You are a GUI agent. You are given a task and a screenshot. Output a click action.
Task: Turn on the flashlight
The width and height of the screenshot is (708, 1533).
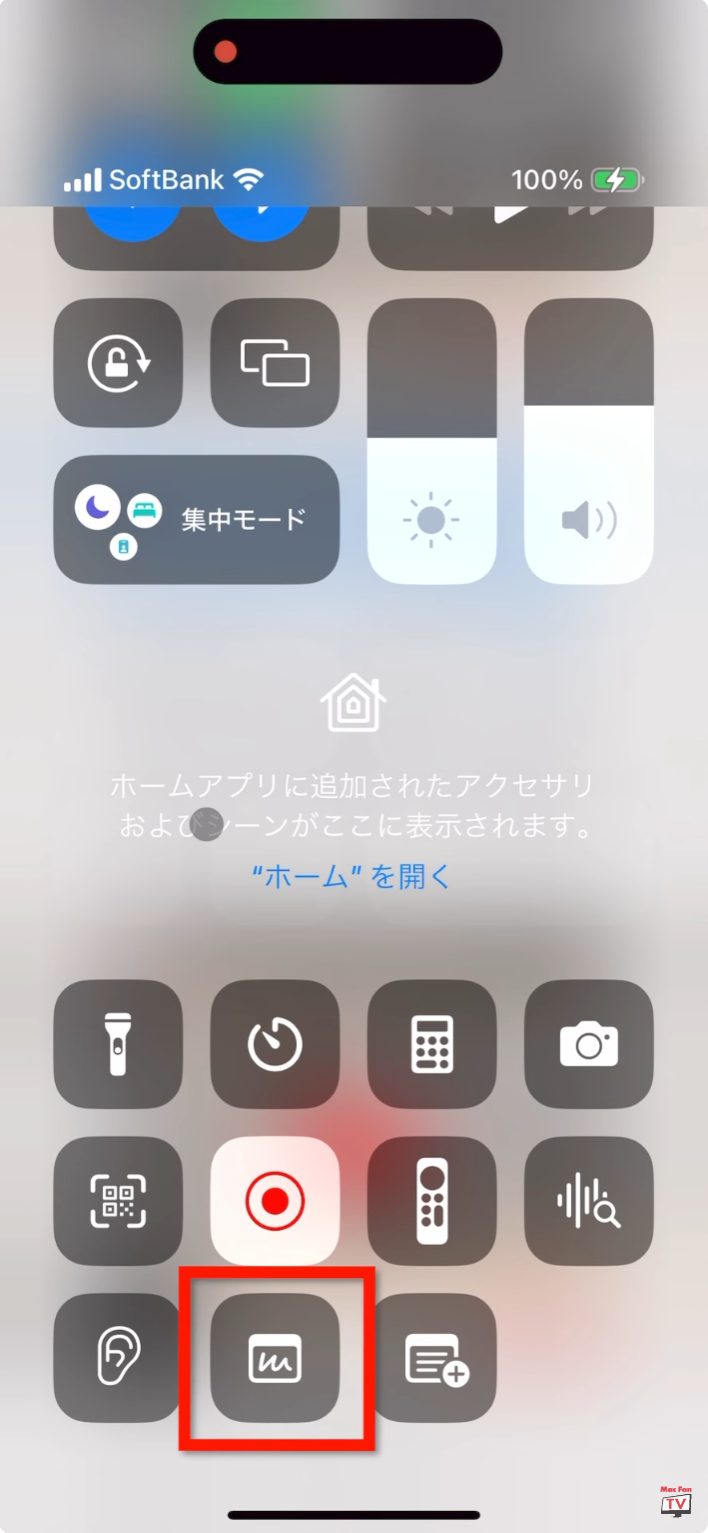(118, 1044)
